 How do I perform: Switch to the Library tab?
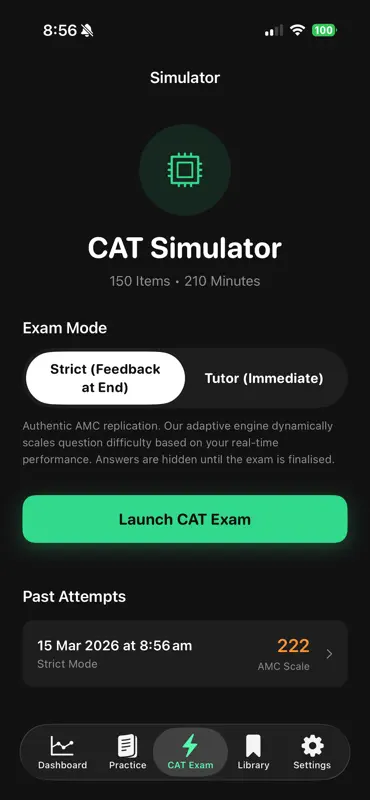pyautogui.click(x=253, y=752)
